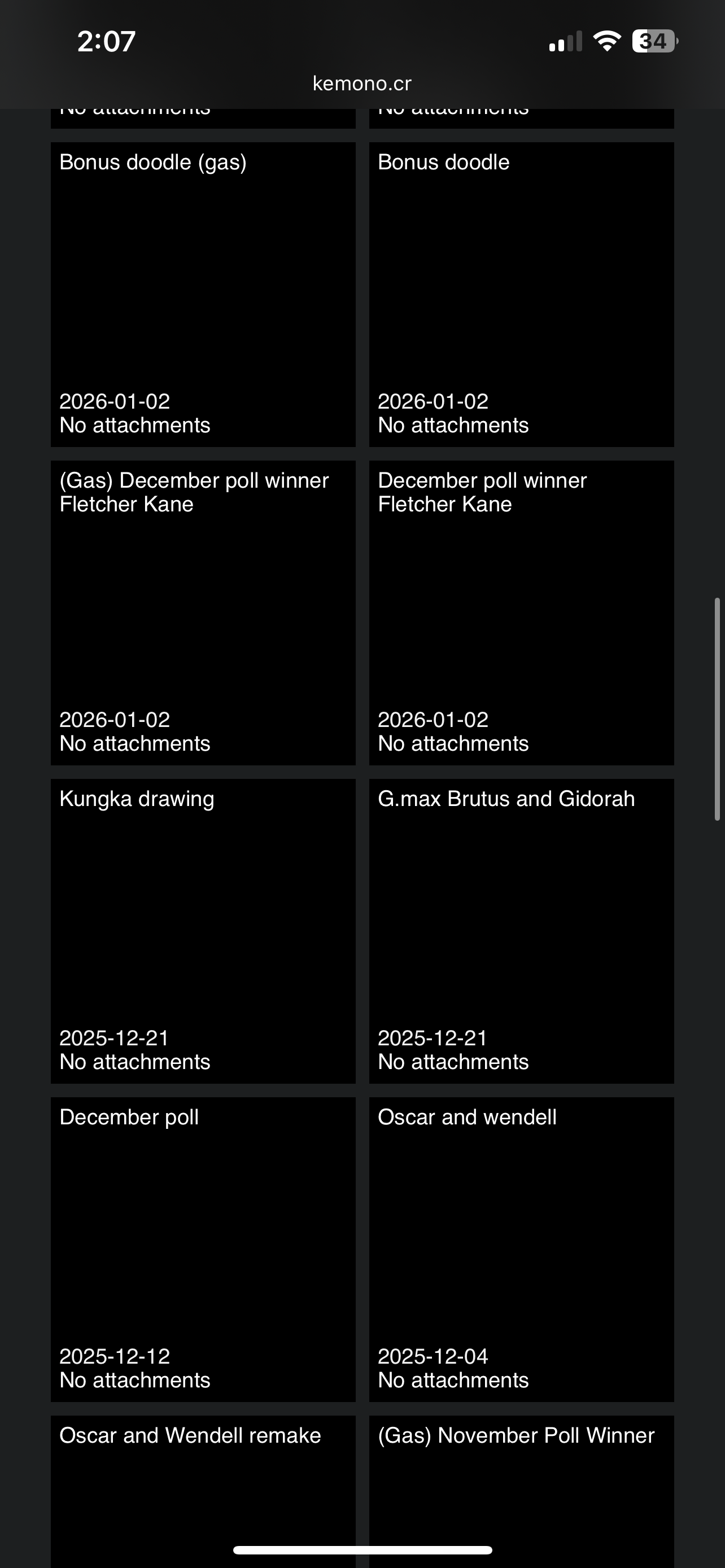Select the Oscar and wendell post
Viewport: 725px width, 1568px height.
(521, 1249)
